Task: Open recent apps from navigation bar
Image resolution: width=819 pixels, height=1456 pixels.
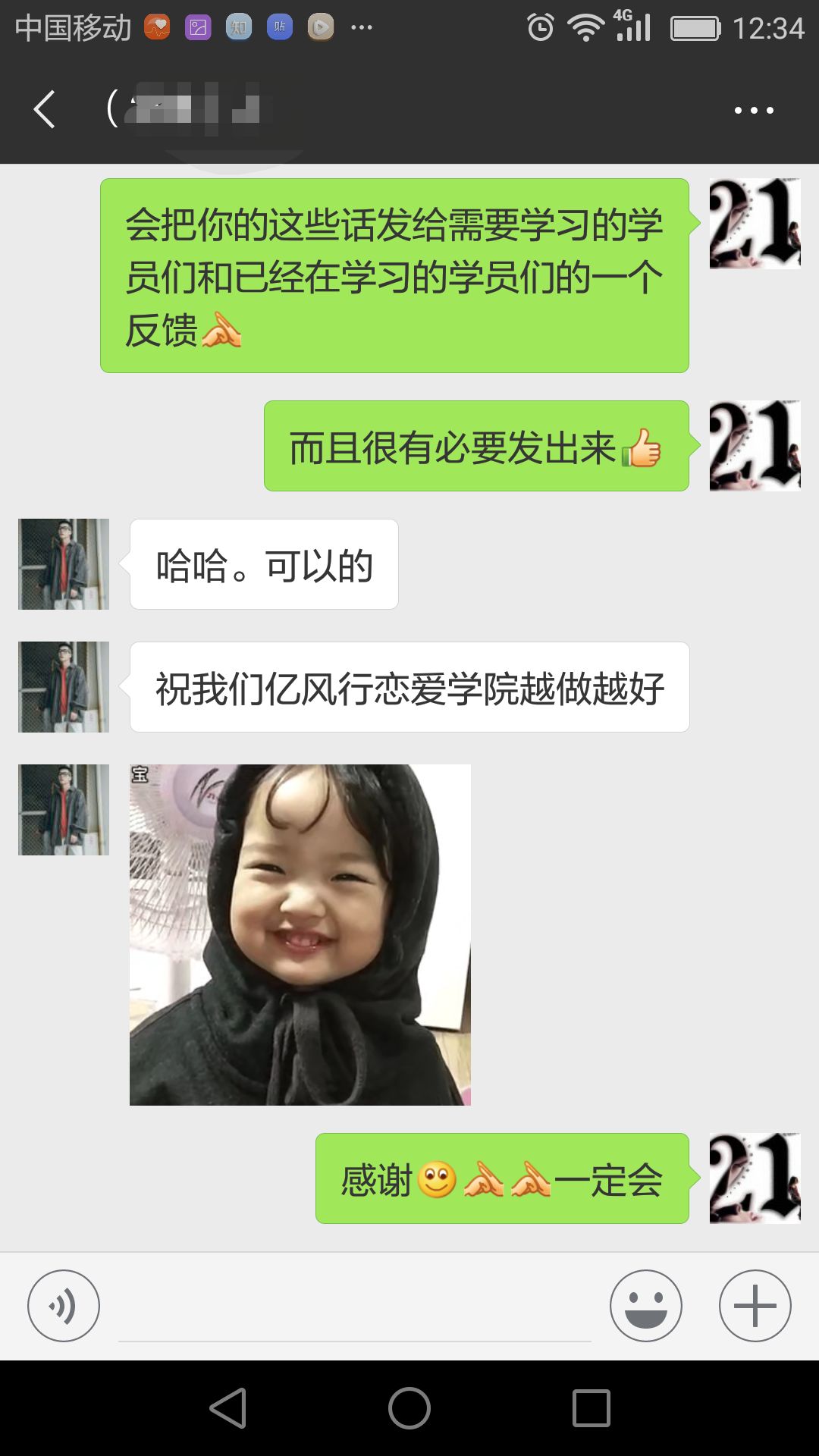Action: point(591,1408)
